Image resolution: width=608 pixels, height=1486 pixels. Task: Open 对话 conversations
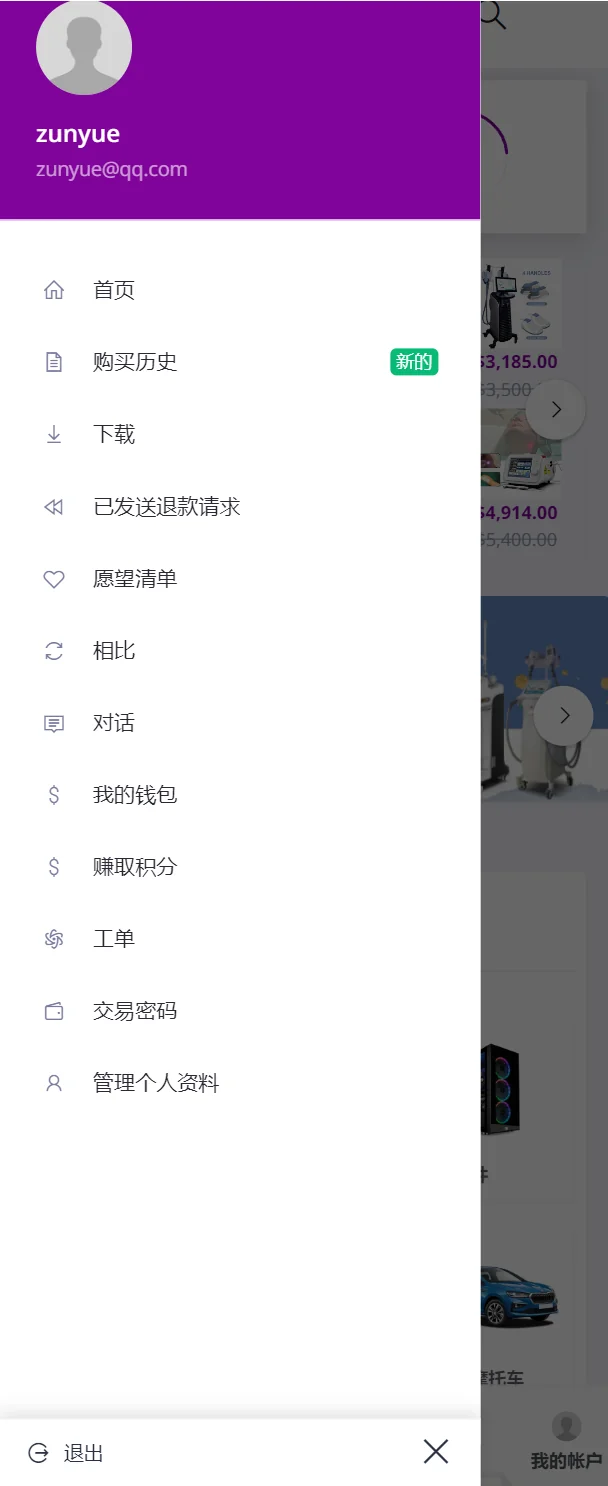point(114,723)
